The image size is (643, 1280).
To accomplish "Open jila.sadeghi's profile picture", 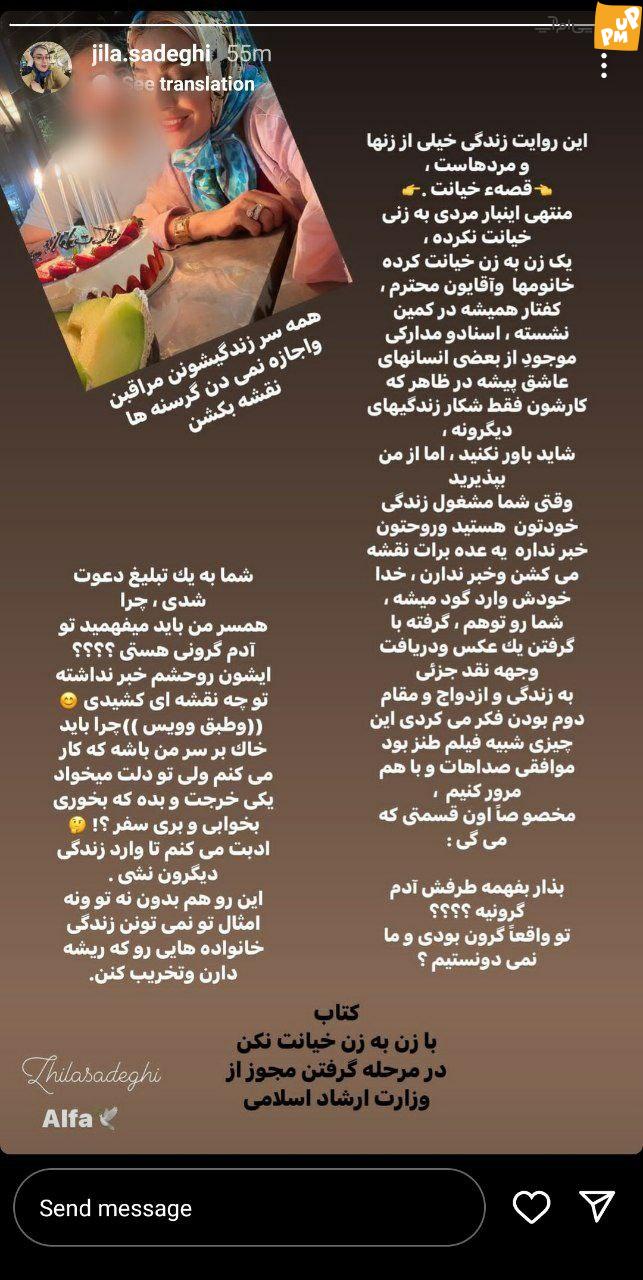I will point(45,67).
